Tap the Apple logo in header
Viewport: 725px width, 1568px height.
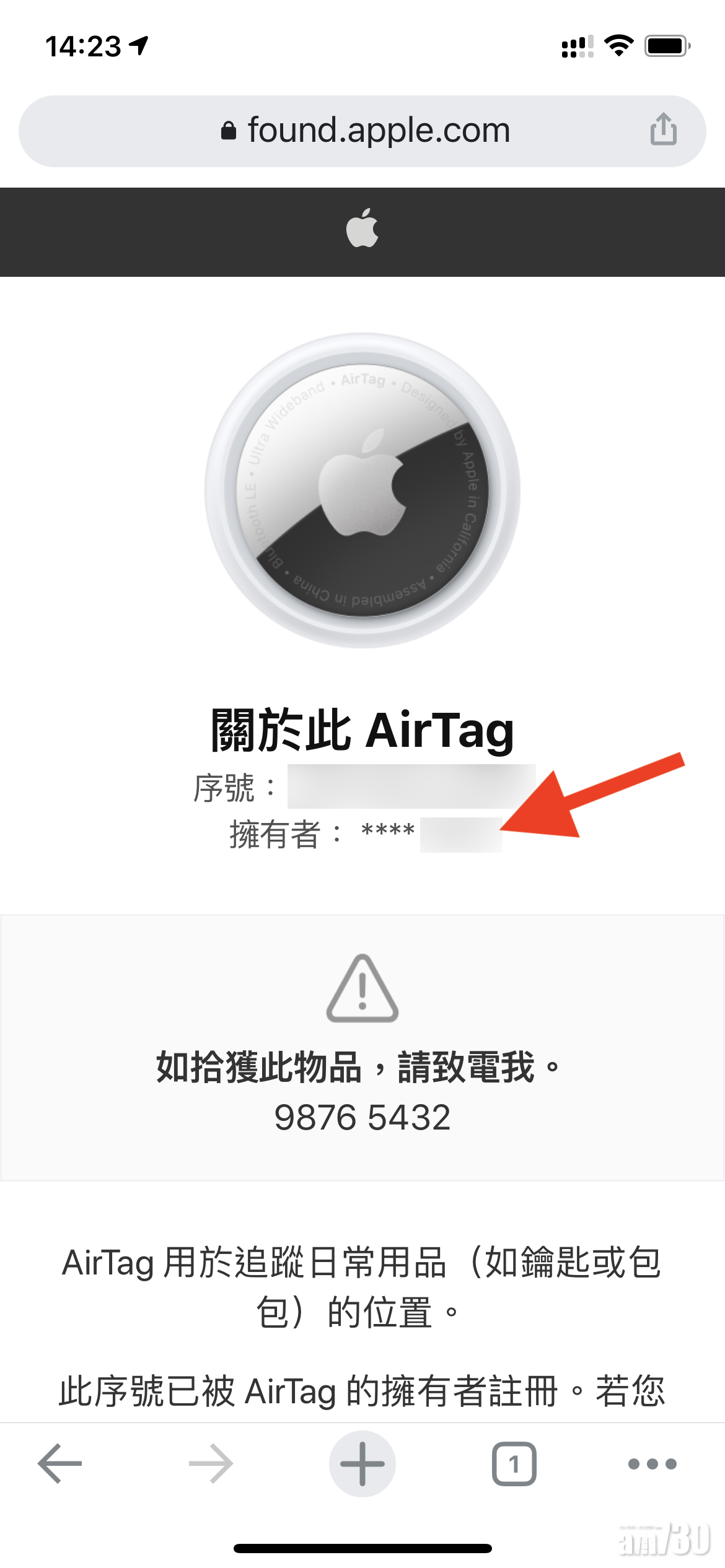(362, 229)
